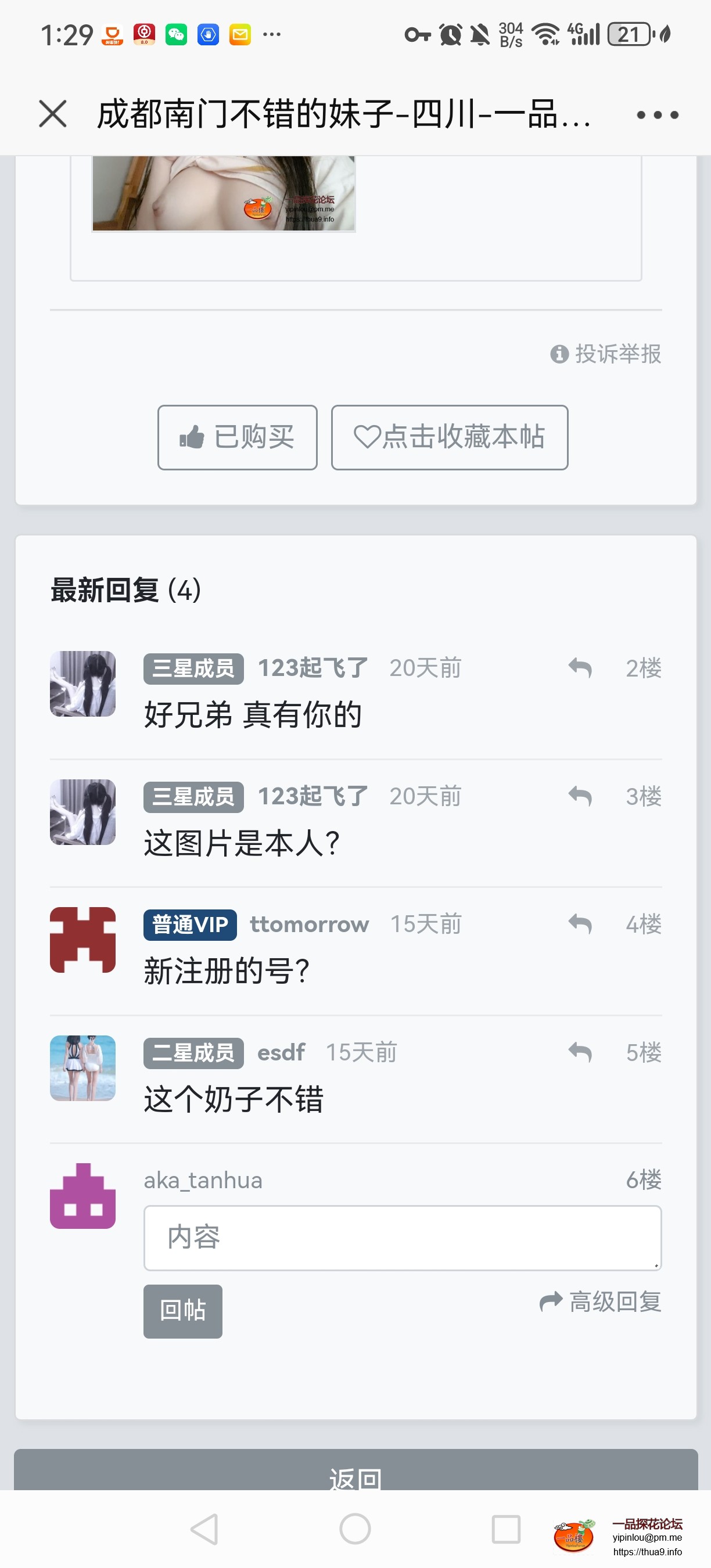The image size is (711, 1568).
Task: Open 123起飞了's profile avatar
Action: [83, 684]
